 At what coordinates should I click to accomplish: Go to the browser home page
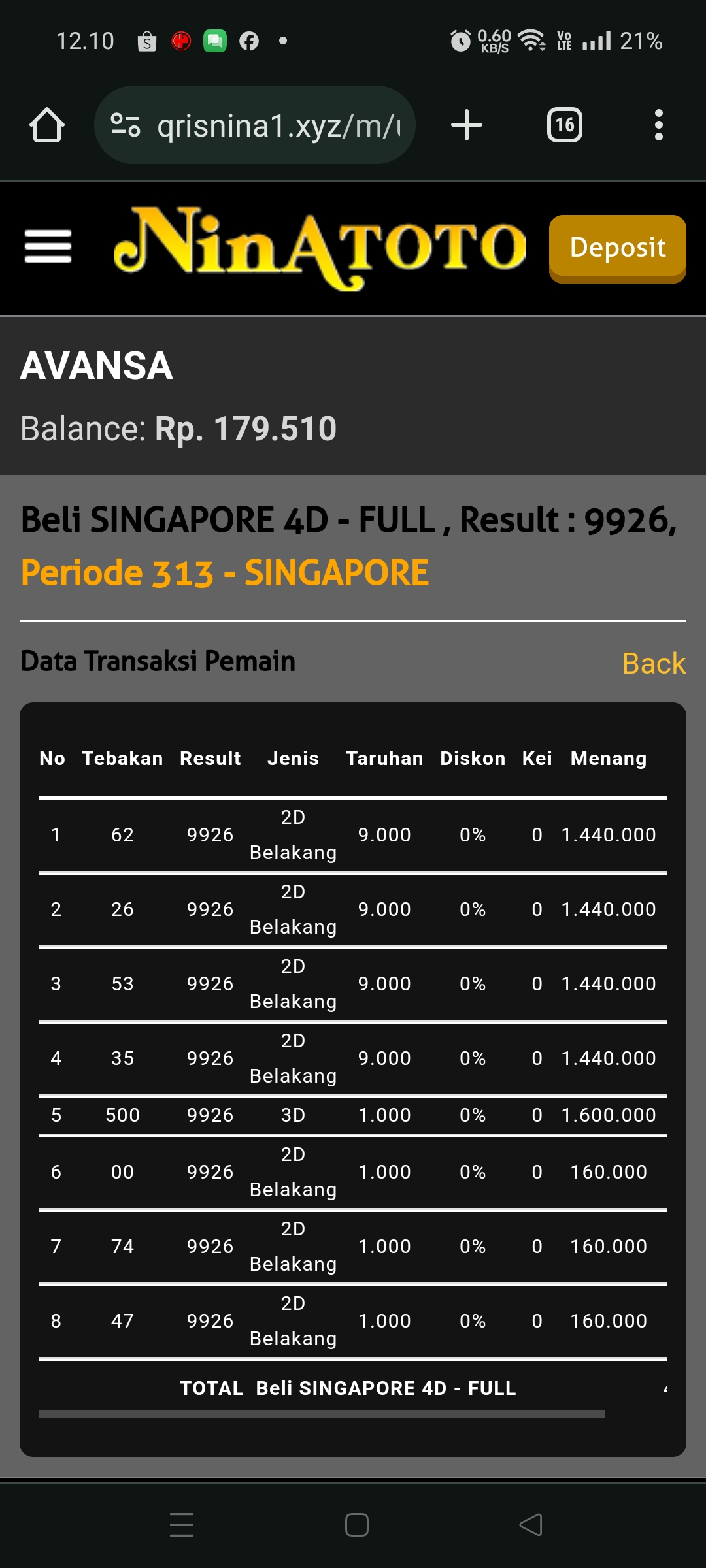tap(47, 125)
